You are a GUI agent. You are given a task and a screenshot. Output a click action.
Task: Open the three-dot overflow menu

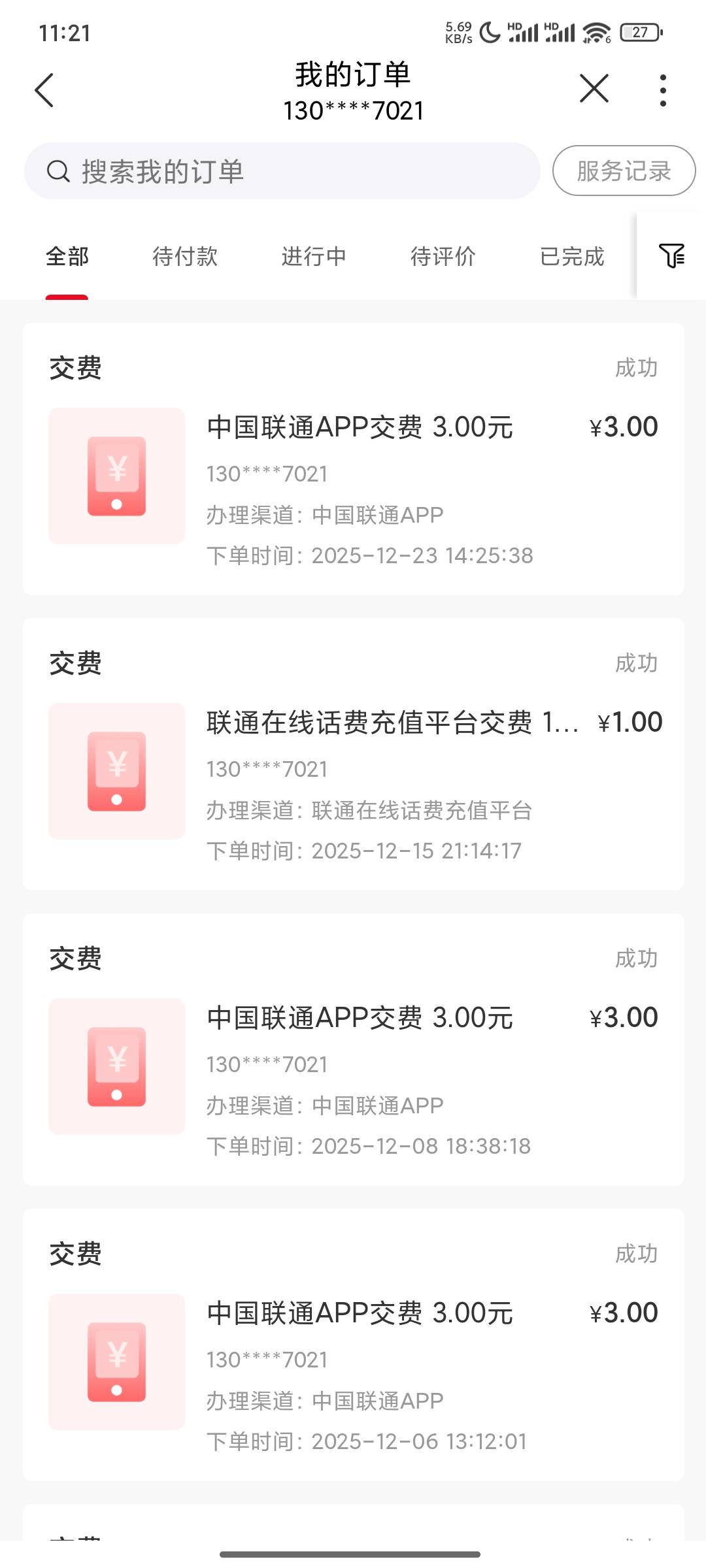pos(663,90)
